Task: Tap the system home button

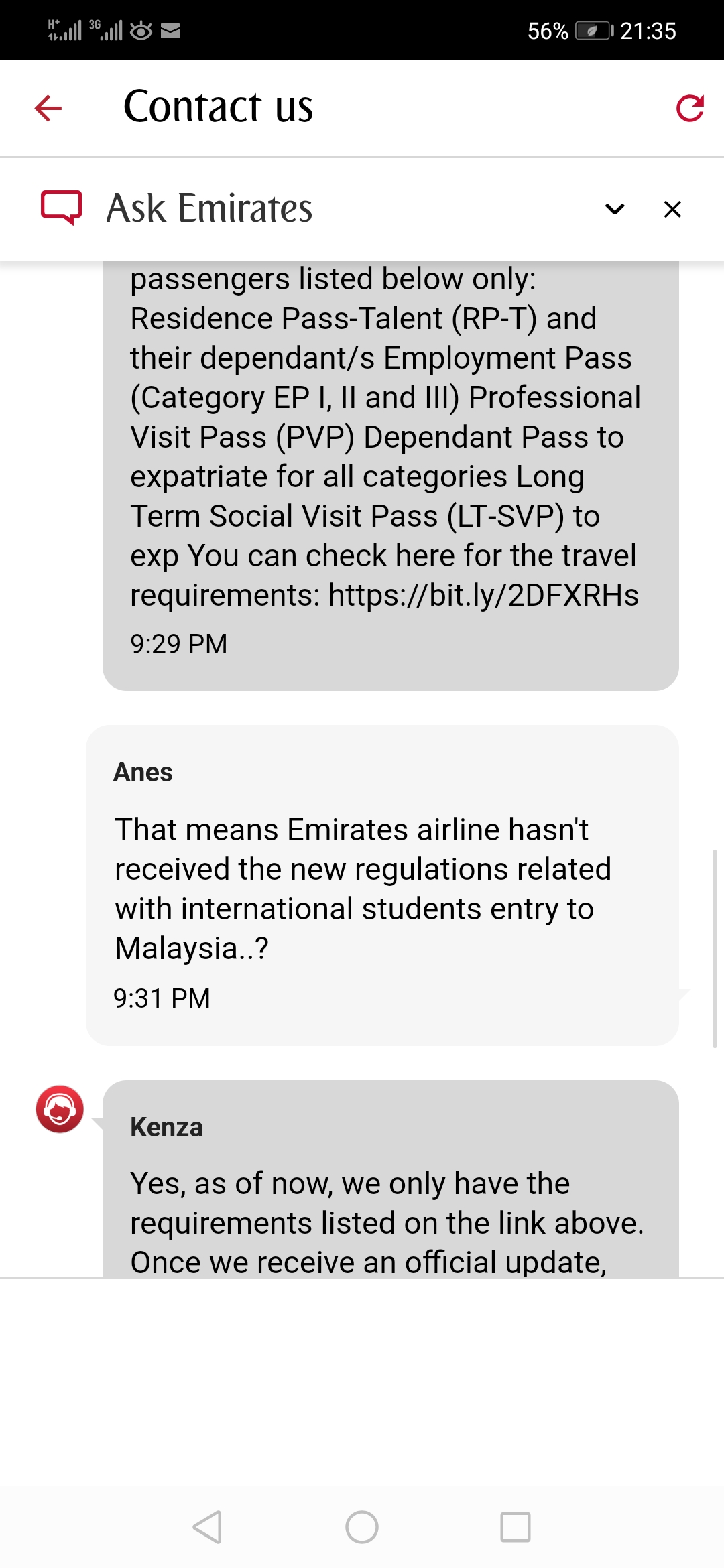Action: [x=362, y=1527]
